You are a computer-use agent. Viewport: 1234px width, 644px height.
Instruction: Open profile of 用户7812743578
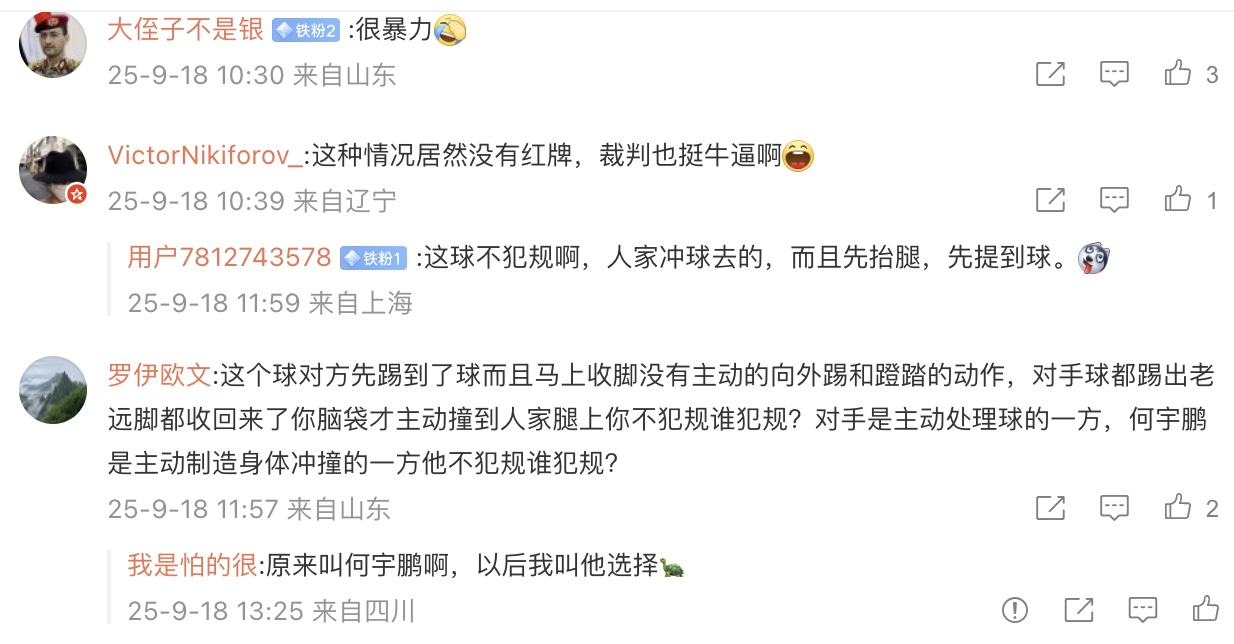229,258
